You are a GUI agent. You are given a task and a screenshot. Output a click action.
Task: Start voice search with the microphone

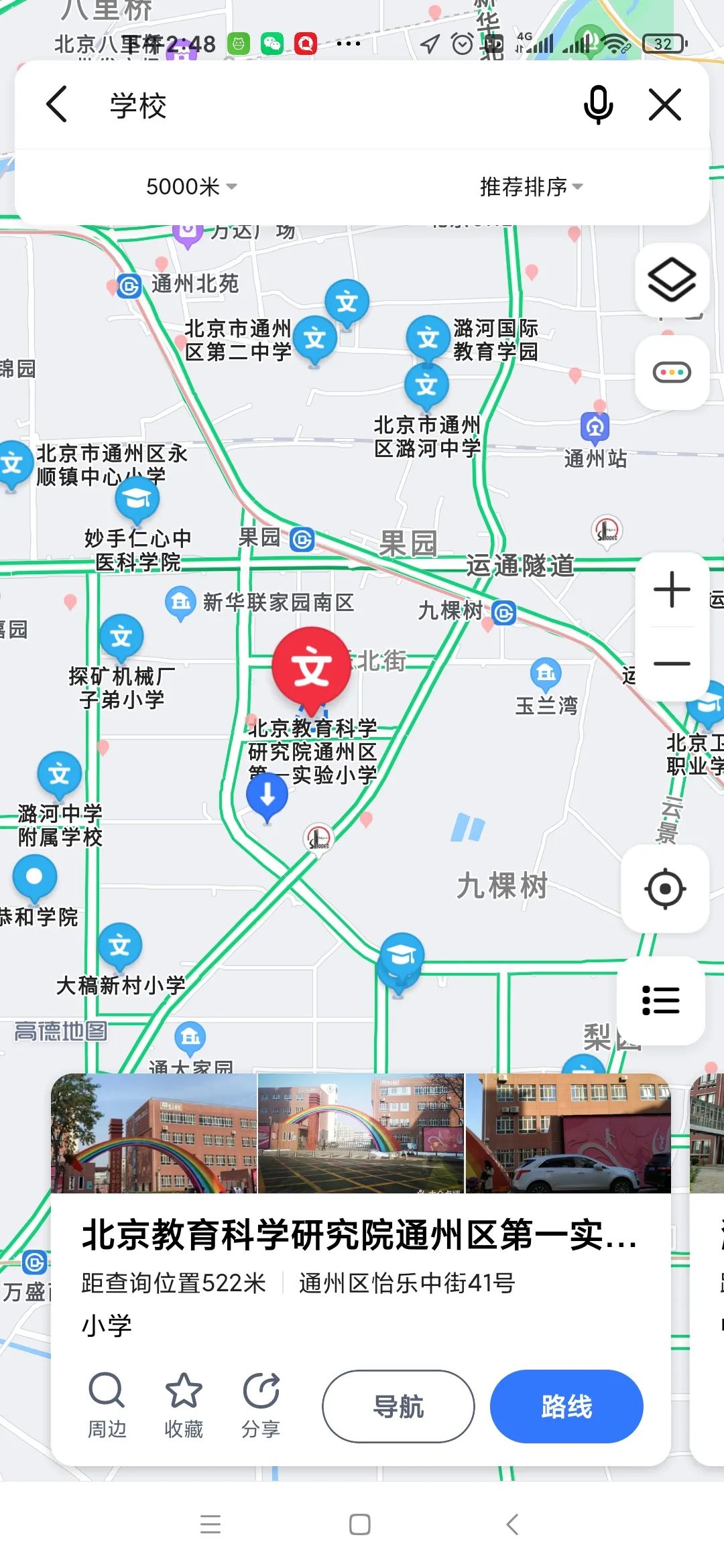coord(598,105)
